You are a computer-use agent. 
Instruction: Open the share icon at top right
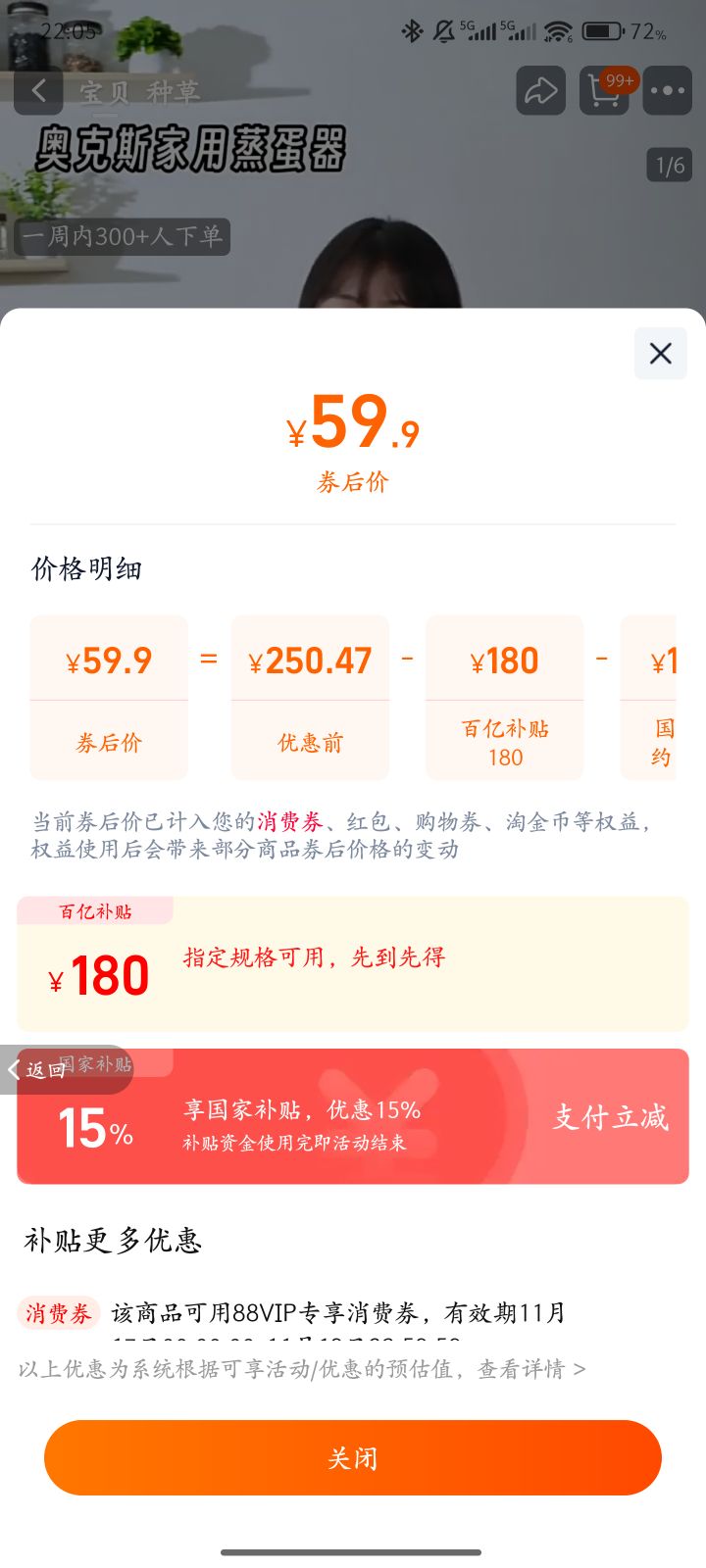pos(539,90)
